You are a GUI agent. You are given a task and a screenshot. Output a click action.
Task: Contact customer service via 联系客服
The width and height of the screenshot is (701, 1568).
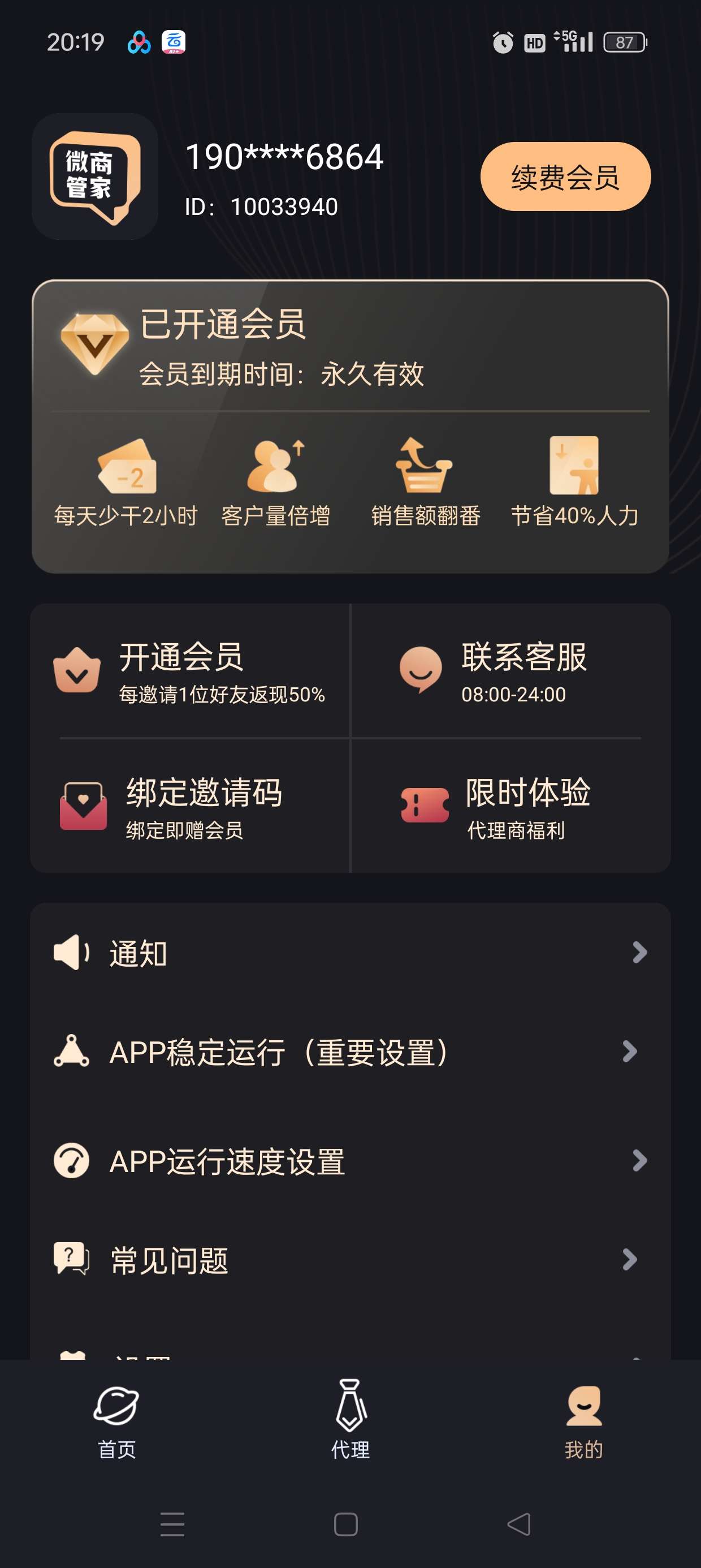coord(511,671)
